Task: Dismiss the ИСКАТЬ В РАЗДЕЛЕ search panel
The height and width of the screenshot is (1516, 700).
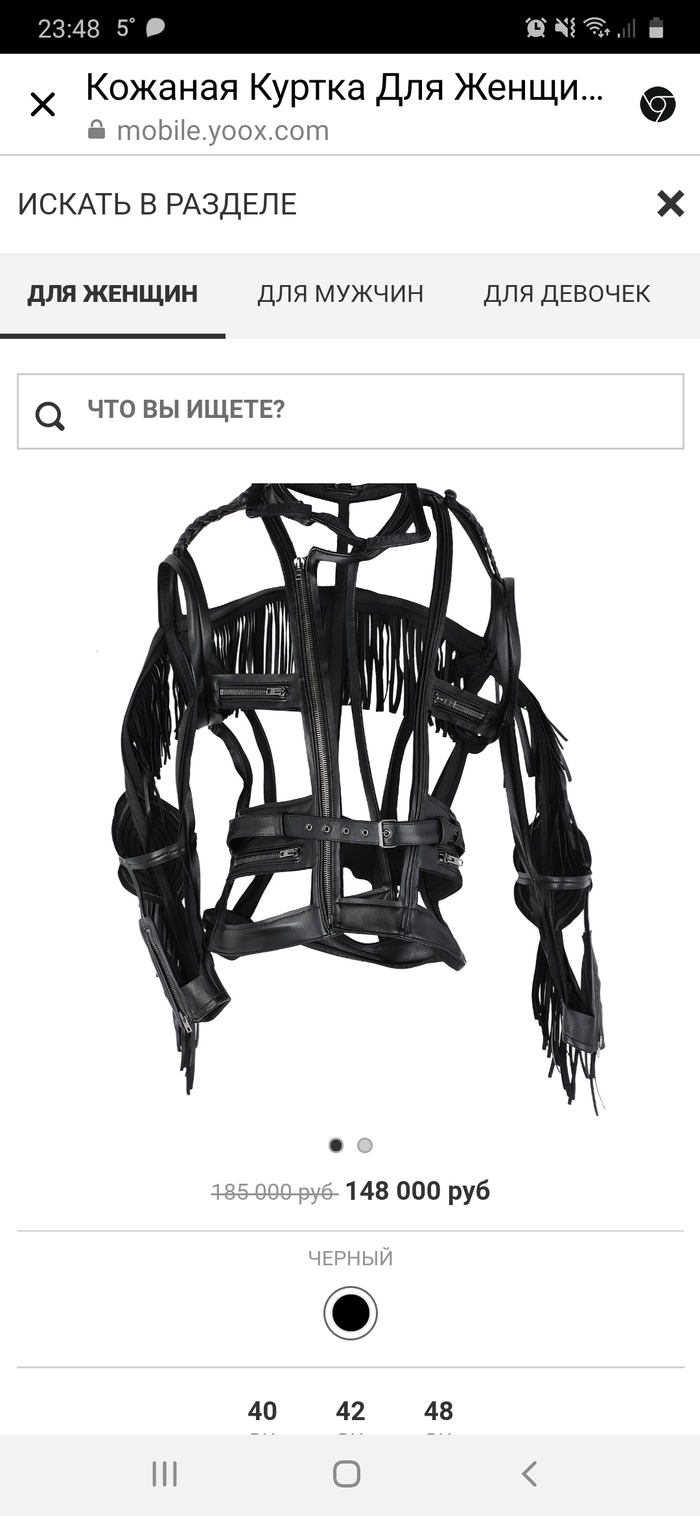Action: click(669, 204)
